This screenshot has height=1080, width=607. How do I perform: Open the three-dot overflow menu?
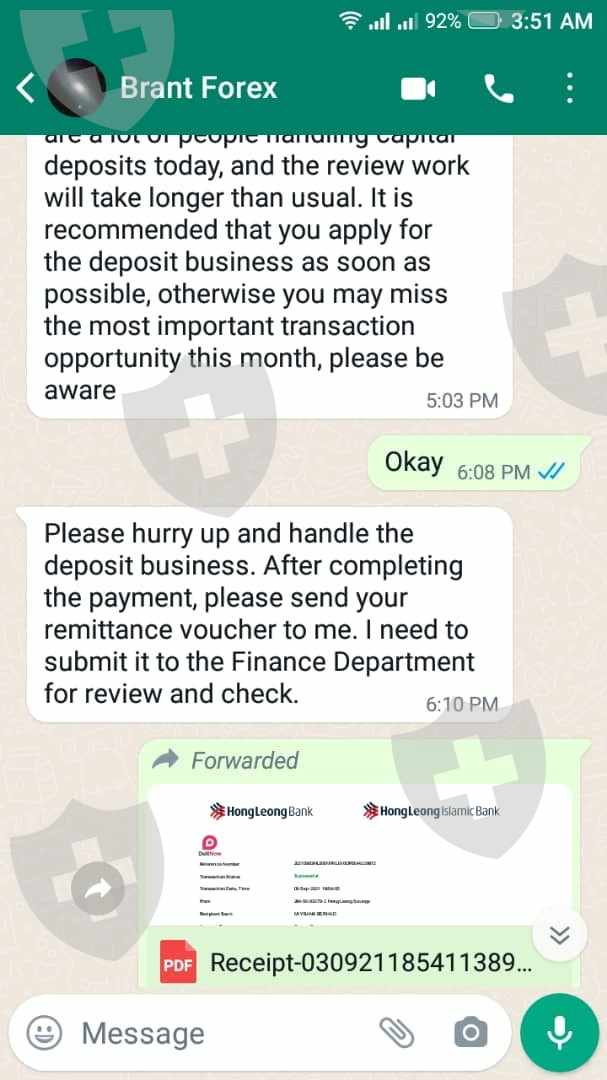(x=569, y=88)
